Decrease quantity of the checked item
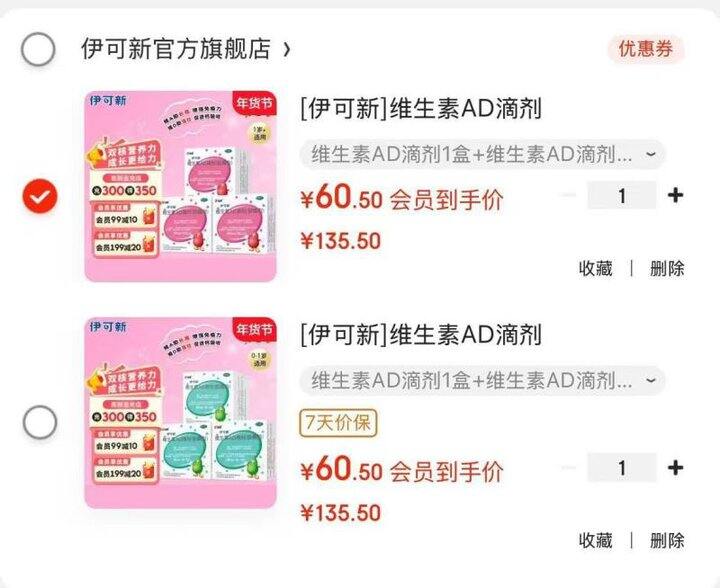Viewport: 720px width, 588px height. click(568, 195)
